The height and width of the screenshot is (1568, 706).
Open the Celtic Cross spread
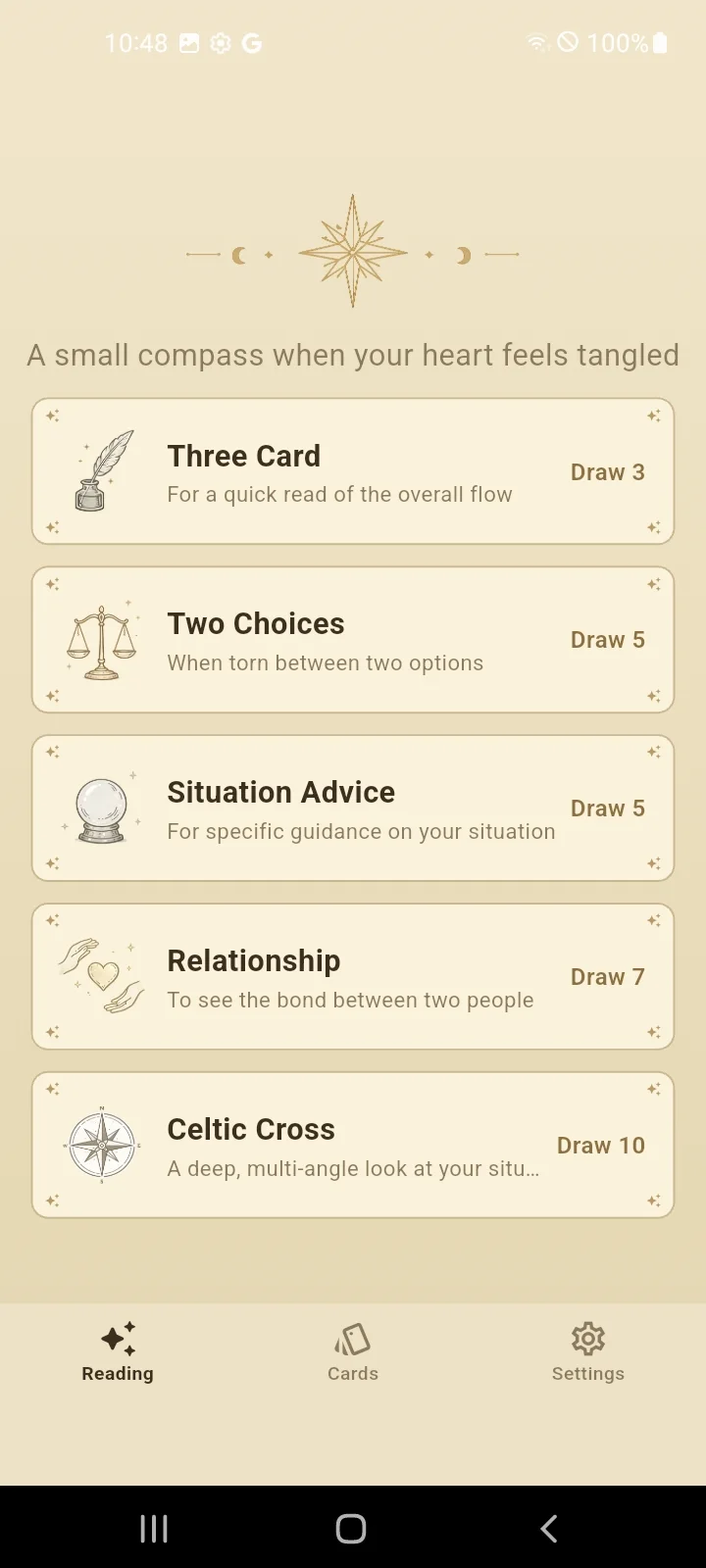[x=353, y=1145]
